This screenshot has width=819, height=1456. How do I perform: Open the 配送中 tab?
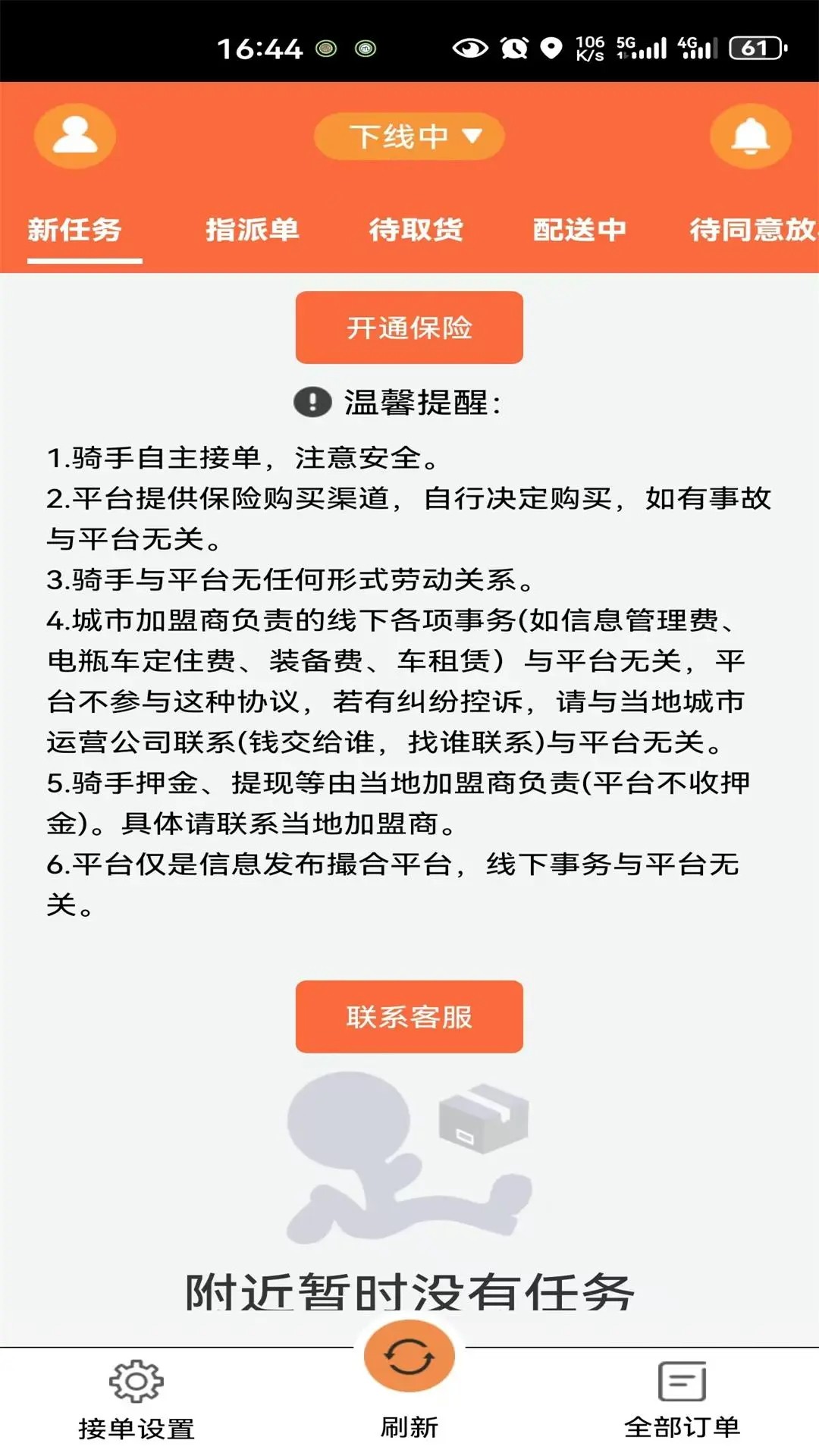pyautogui.click(x=580, y=231)
